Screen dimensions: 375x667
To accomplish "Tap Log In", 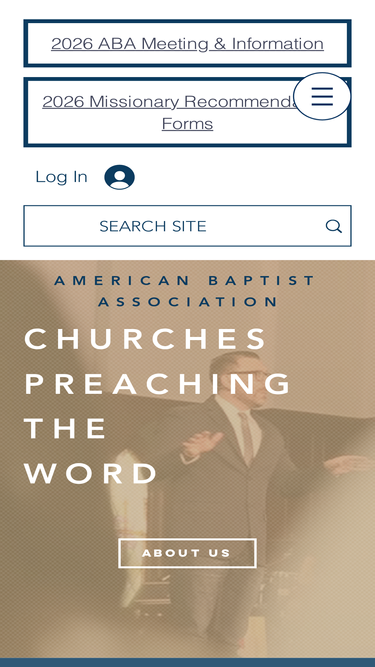I will pos(61,177).
